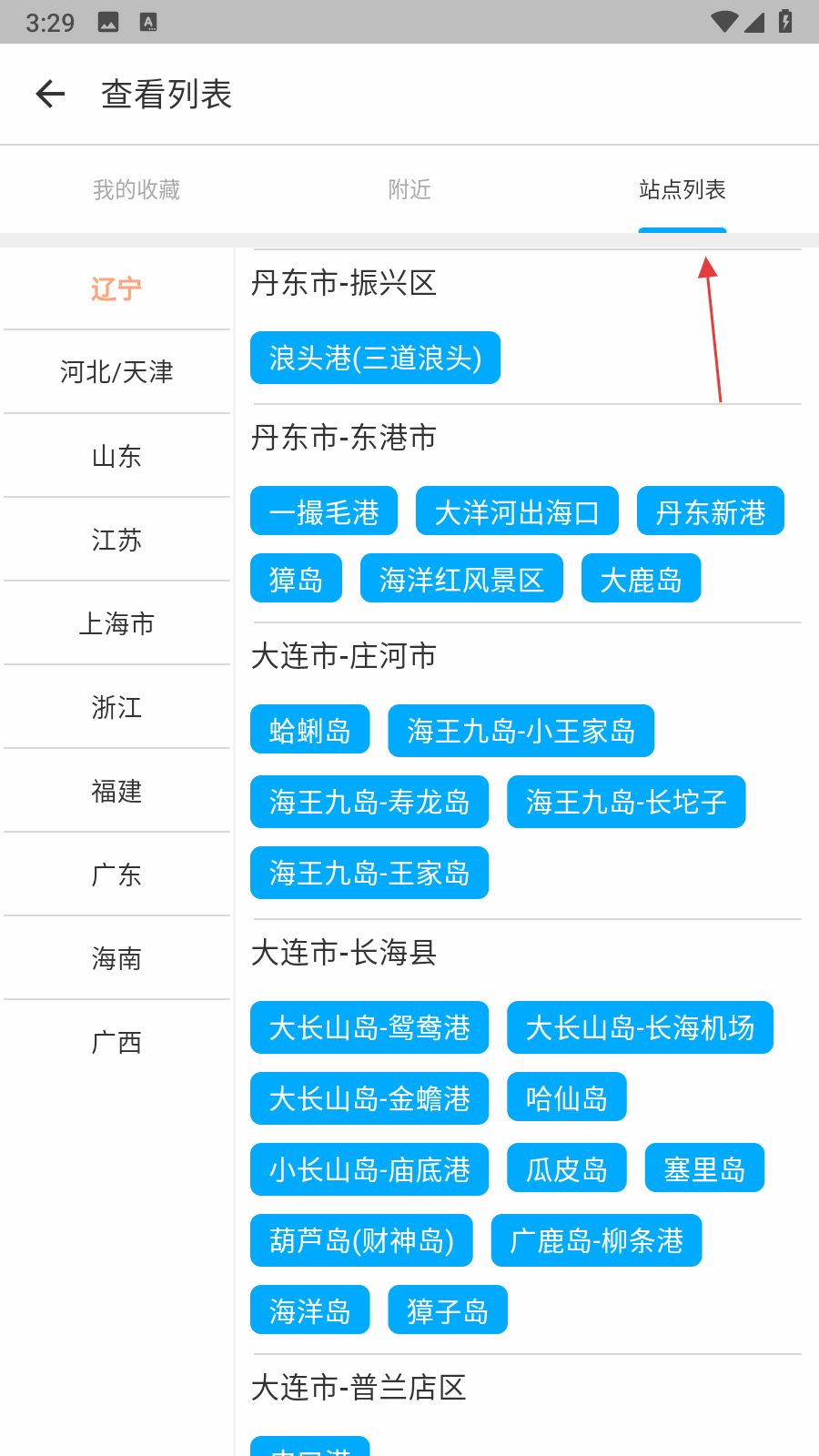This screenshot has width=819, height=1456.
Task: Select the 獐子岛 station
Action: (447, 1310)
